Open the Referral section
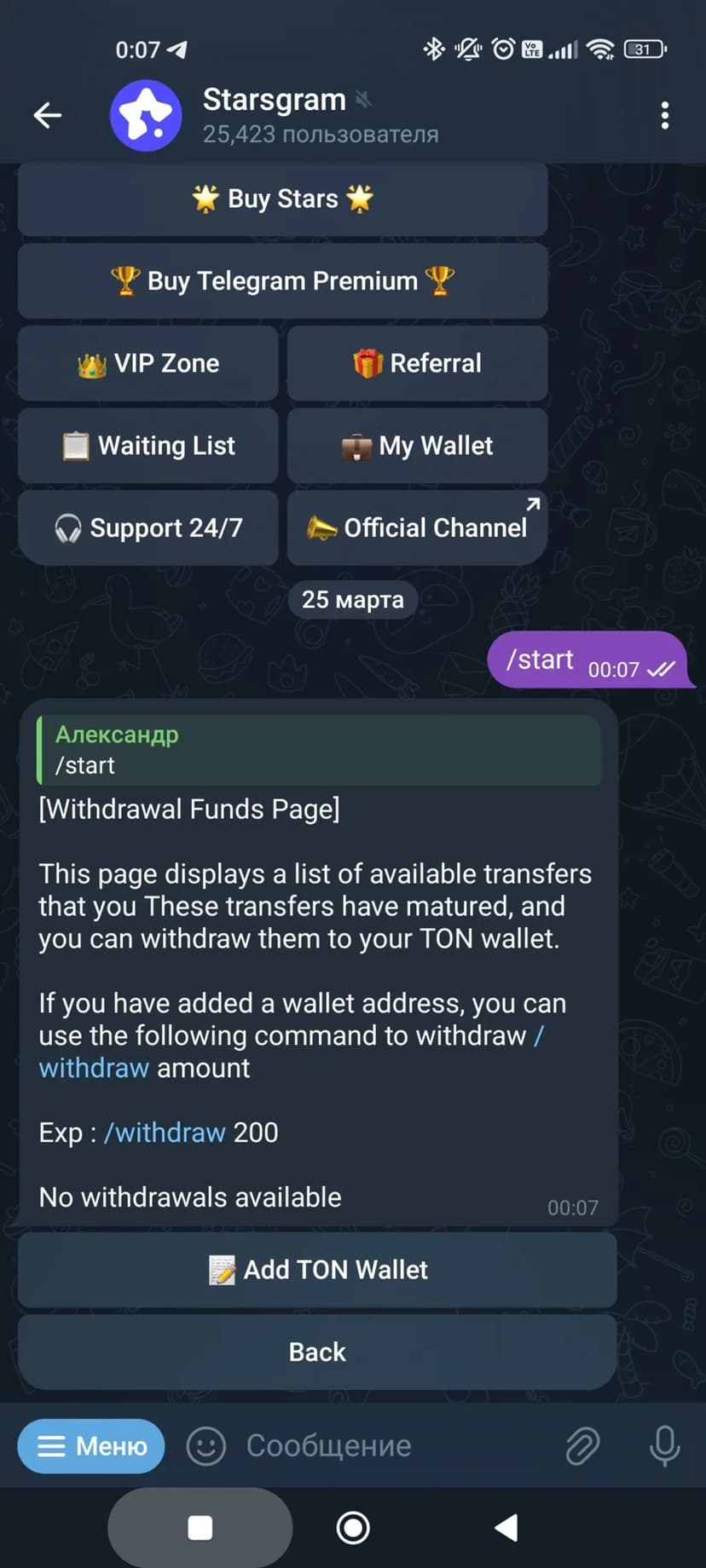Screen dimensions: 706x1568 [417, 364]
